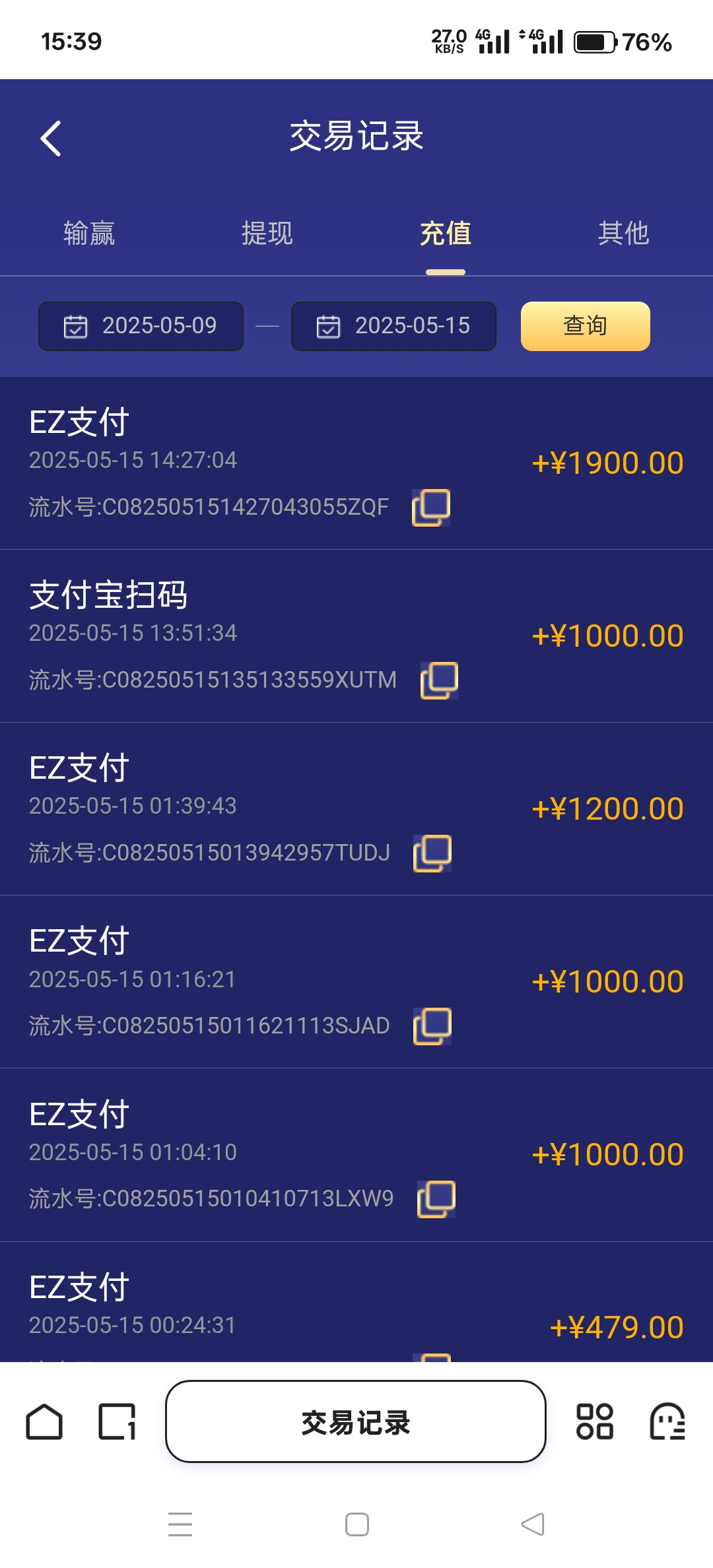Open the grid menu icon near bottom right
The image size is (713, 1568).
point(596,1420)
